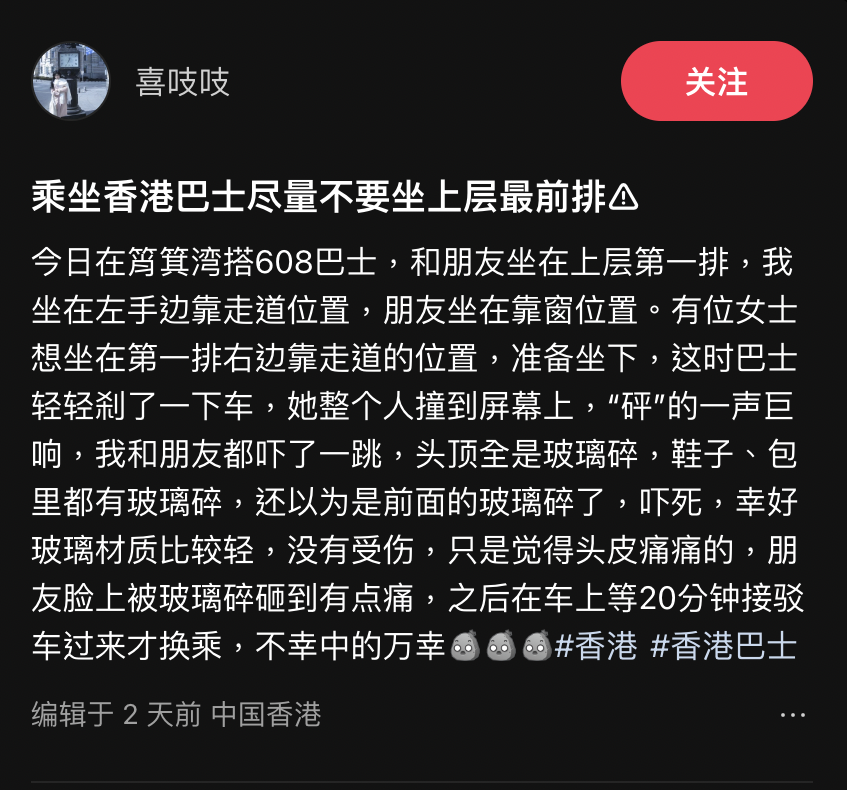Open 喜吱吱's profile avatar
This screenshot has width=847, height=790.
tap(71, 81)
